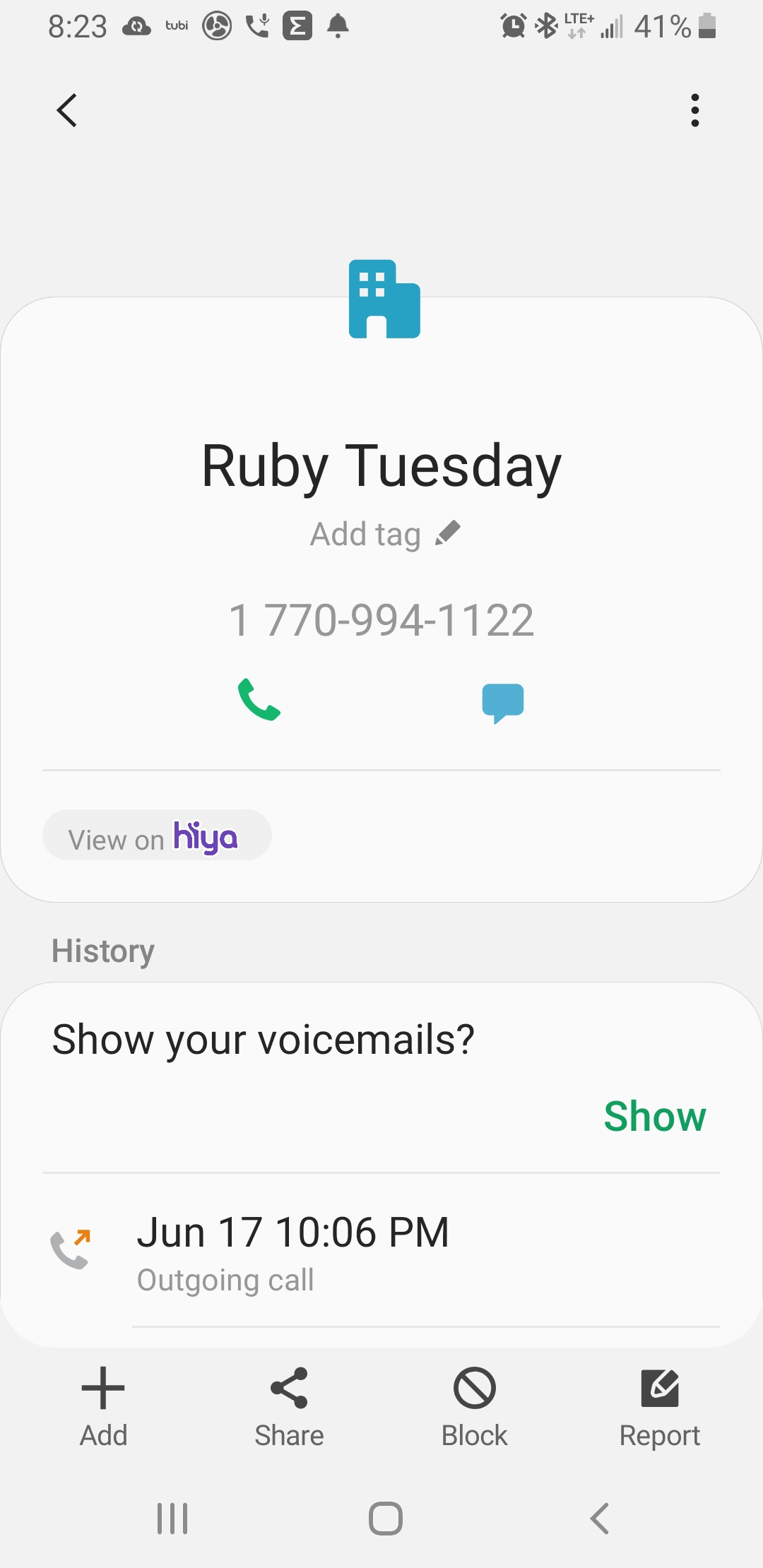Tap Show to display voicemails
This screenshot has height=1568, width=763.
tap(654, 1117)
